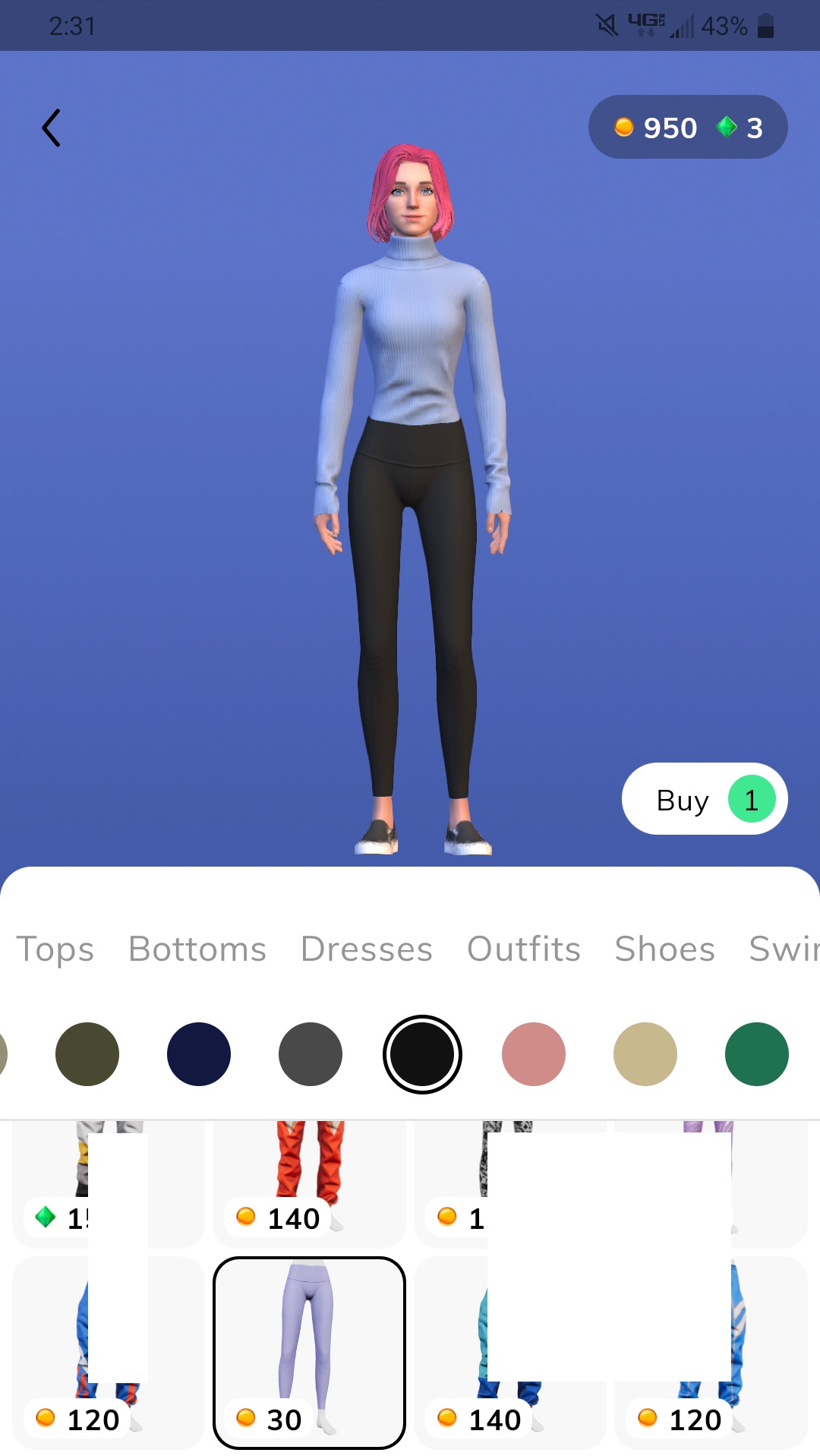Screen dimensions: 820x1456
Task: Switch to the Shoes category
Action: coord(664,949)
